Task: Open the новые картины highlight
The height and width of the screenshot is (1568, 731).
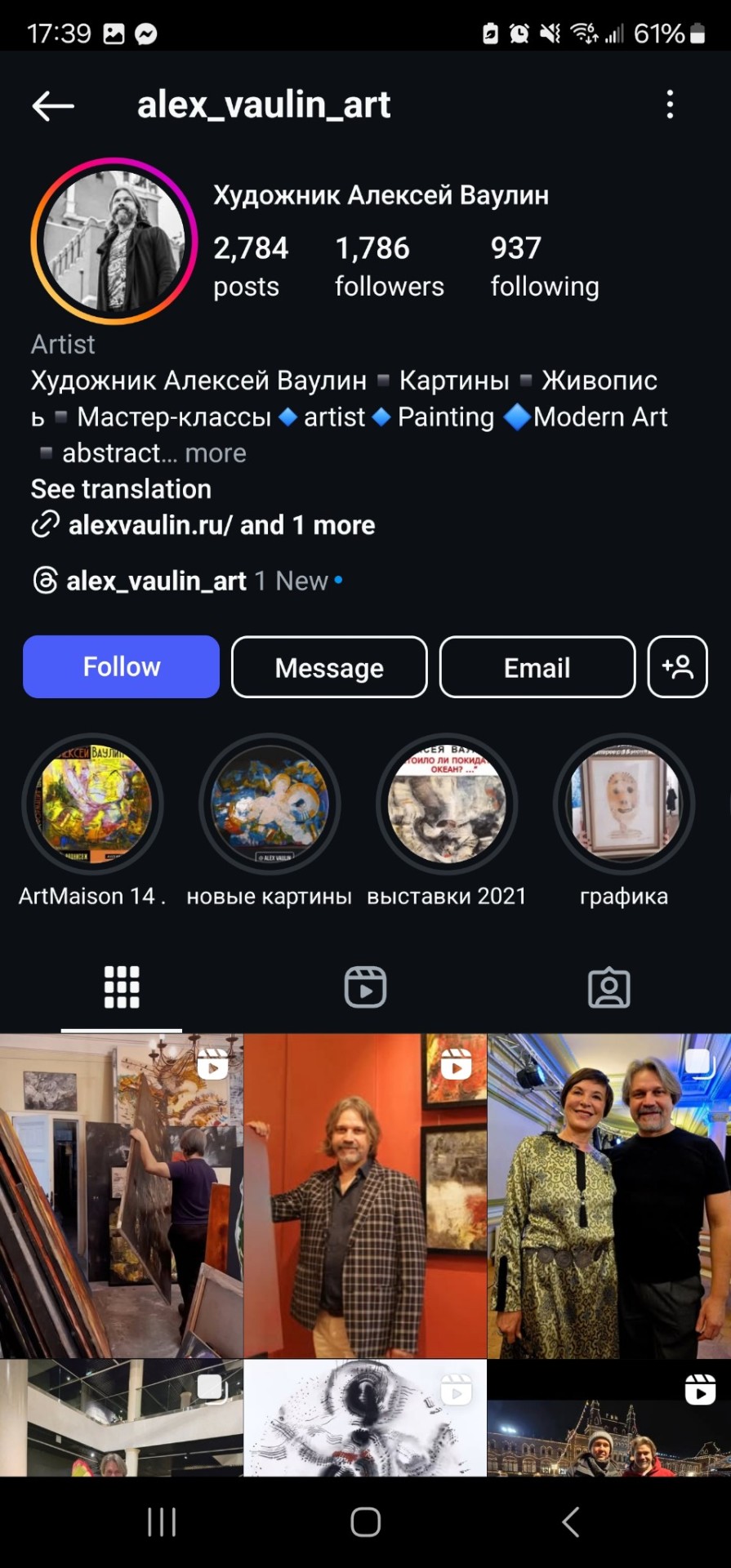Action: 270,804
